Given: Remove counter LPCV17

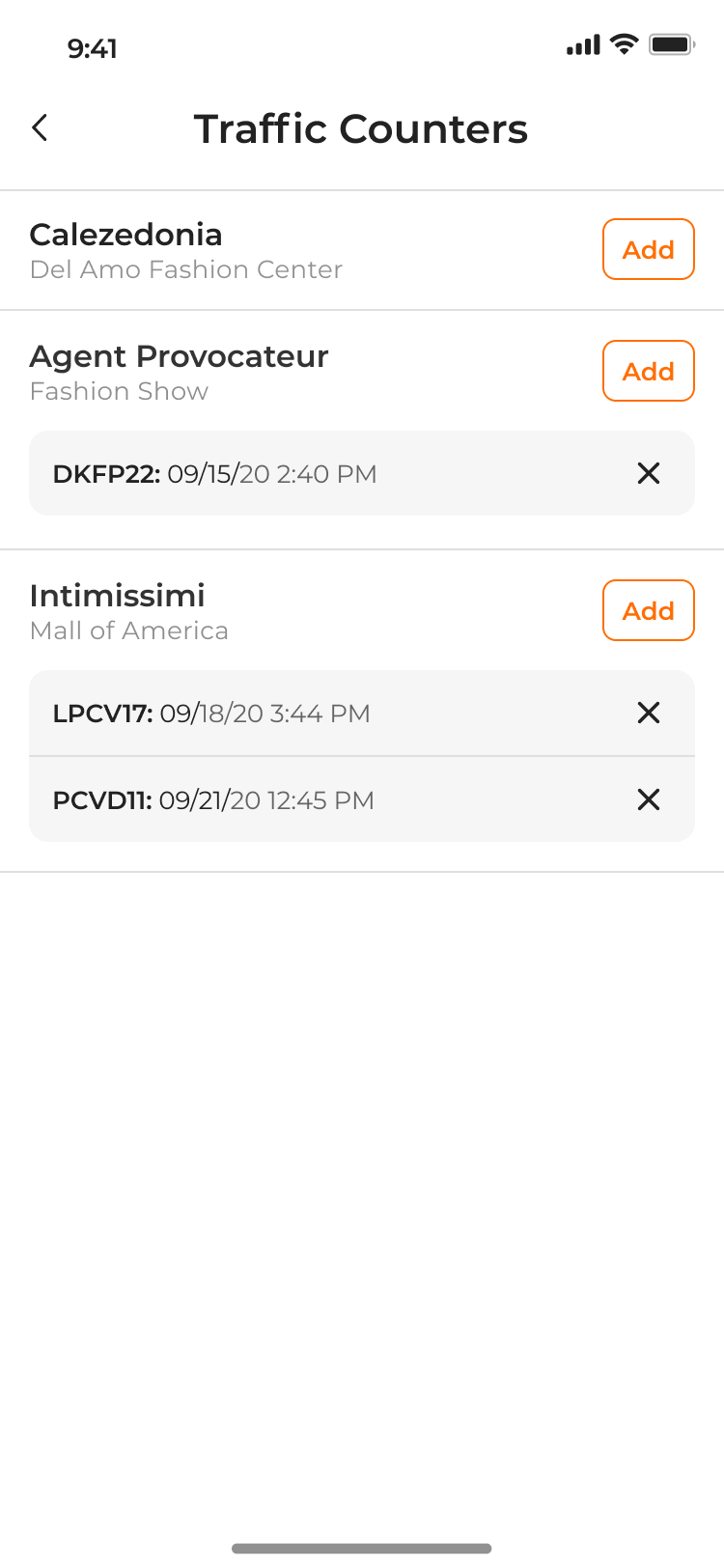Looking at the screenshot, I should coord(649,713).
